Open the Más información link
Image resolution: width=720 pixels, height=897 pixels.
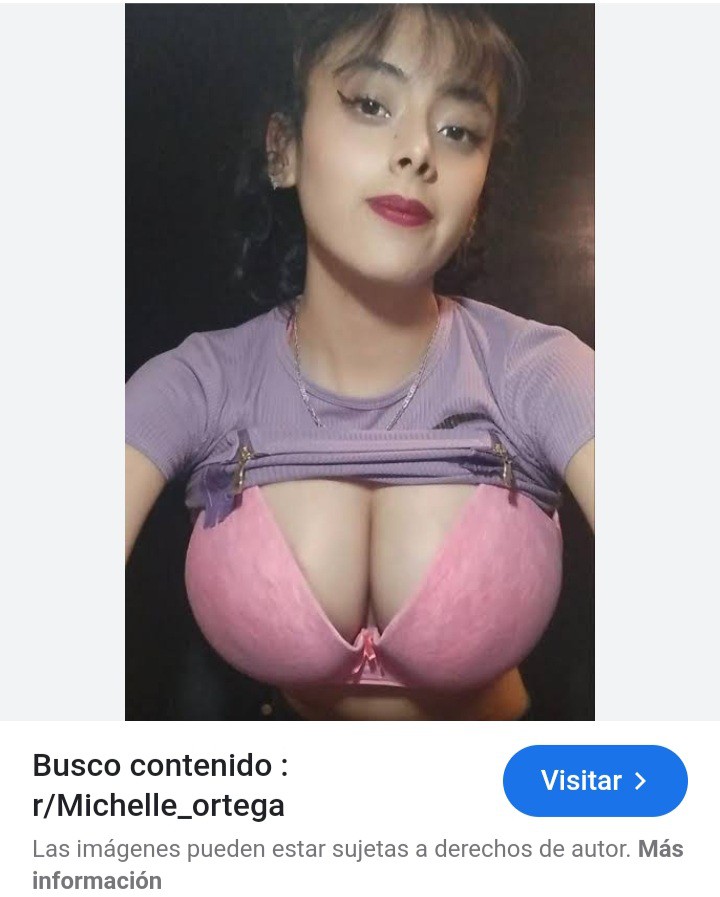(x=660, y=850)
